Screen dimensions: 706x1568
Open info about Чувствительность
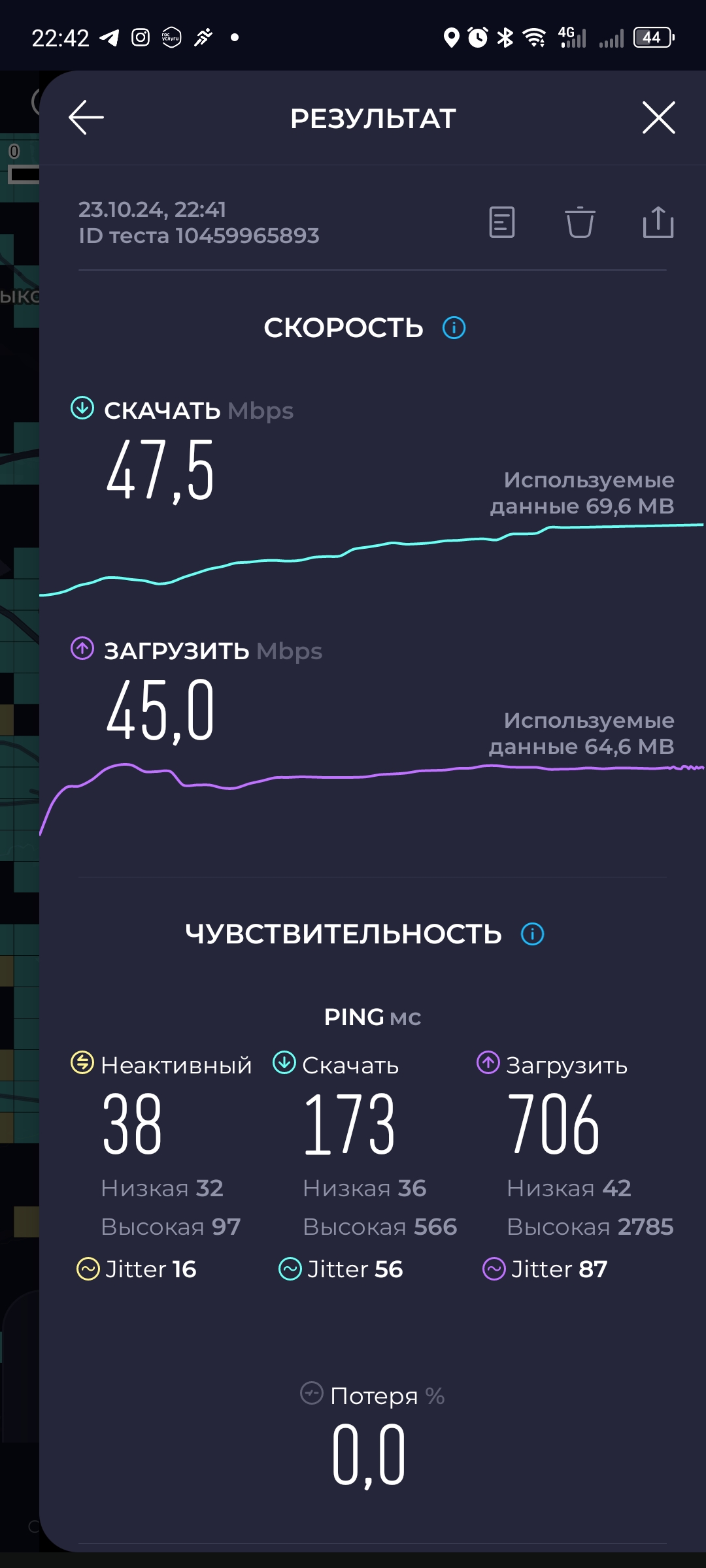(532, 934)
